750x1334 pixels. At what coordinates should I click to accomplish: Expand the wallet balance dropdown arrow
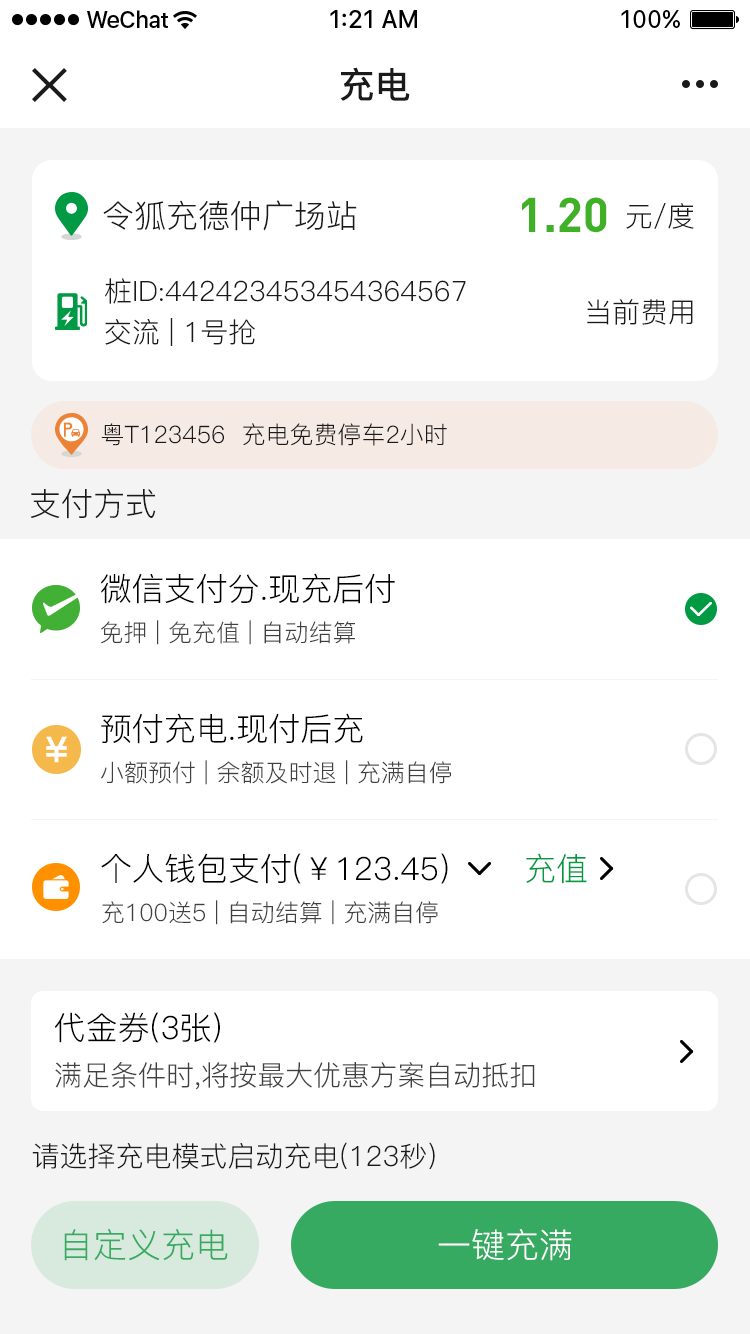(x=480, y=869)
